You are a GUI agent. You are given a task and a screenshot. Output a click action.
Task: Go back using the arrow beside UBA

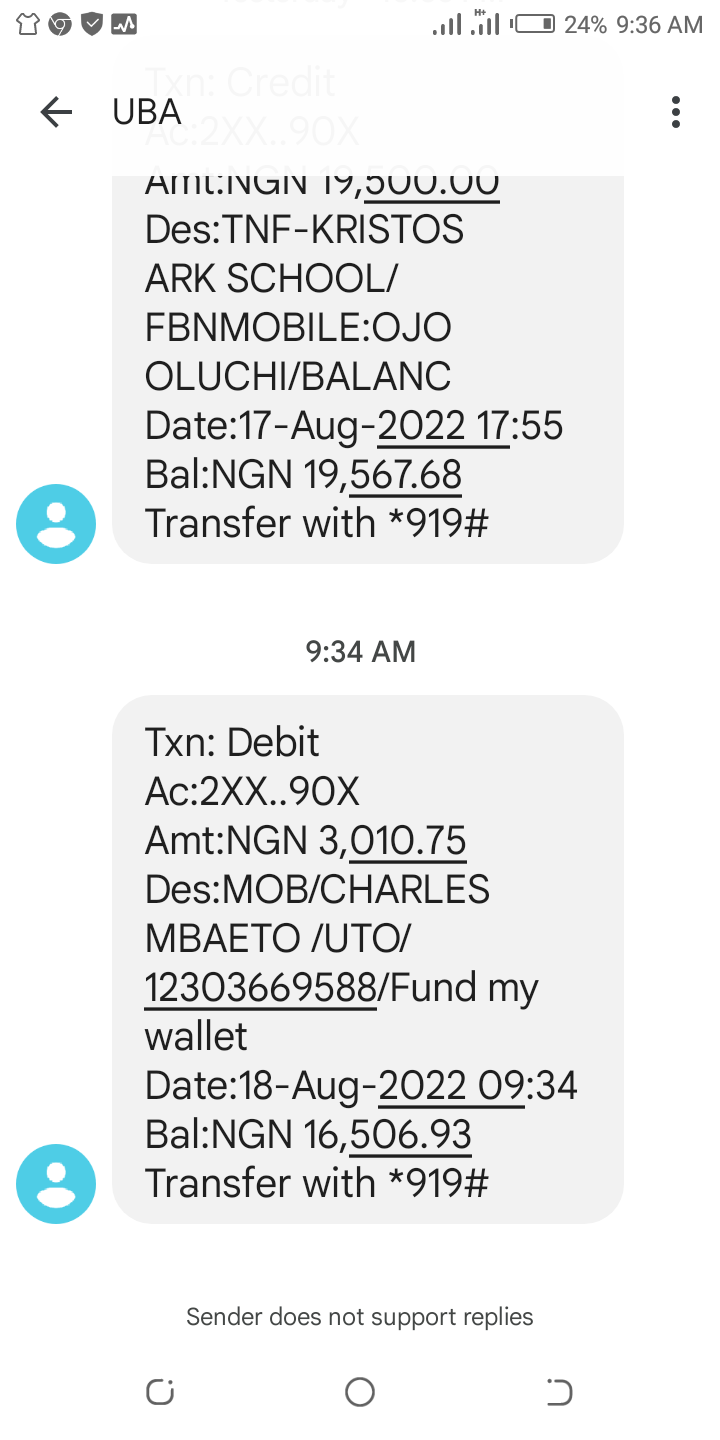(56, 112)
